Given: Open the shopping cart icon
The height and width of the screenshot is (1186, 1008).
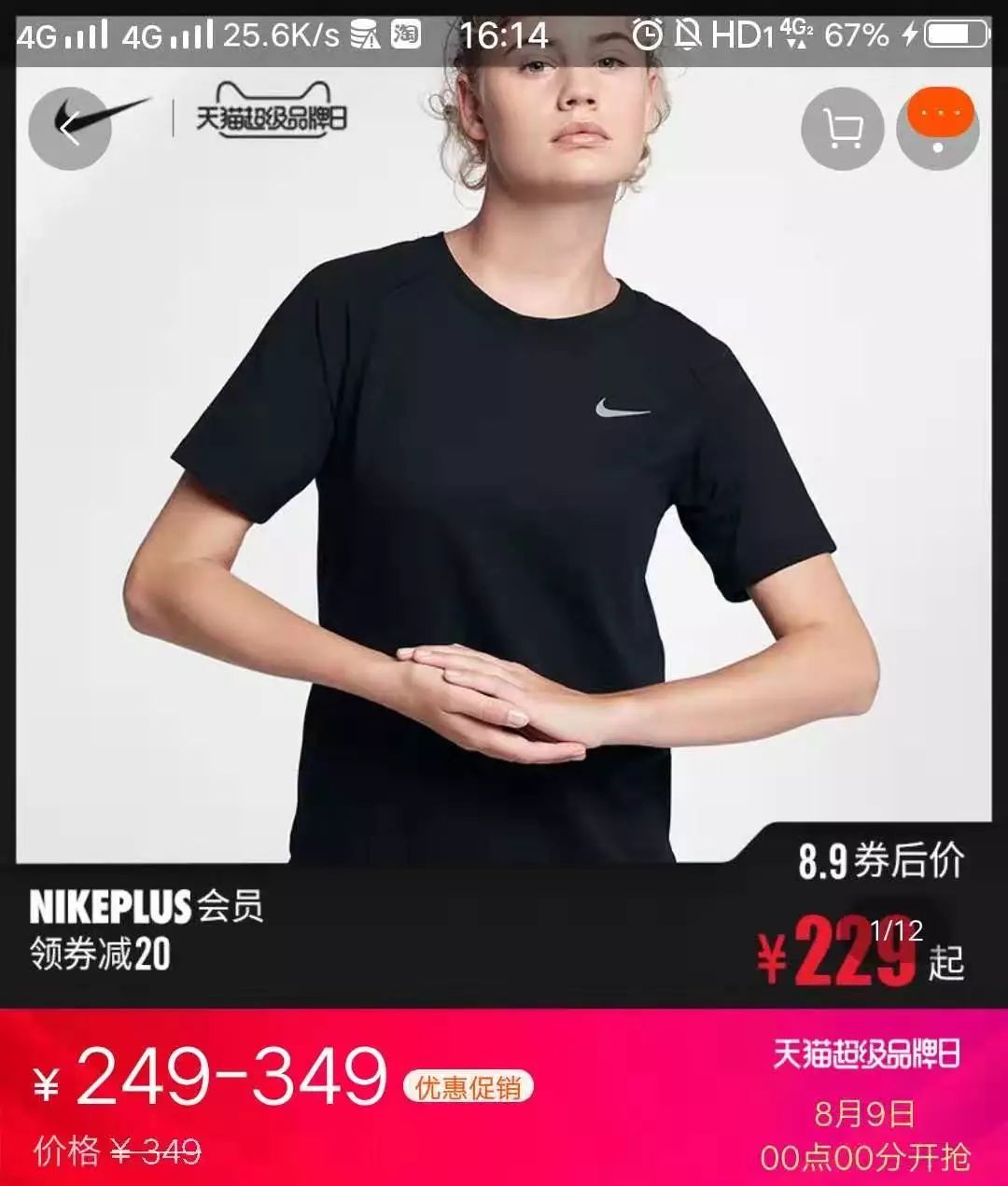Looking at the screenshot, I should point(843,127).
